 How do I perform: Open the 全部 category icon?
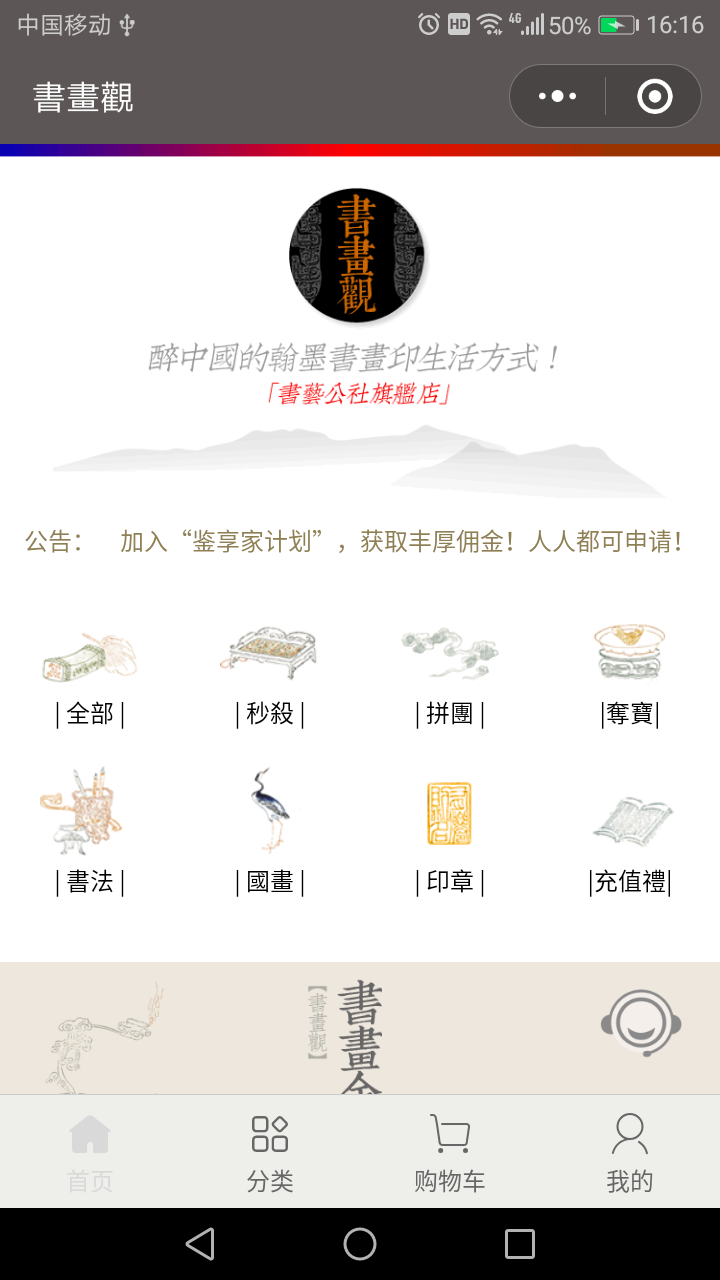tap(90, 655)
